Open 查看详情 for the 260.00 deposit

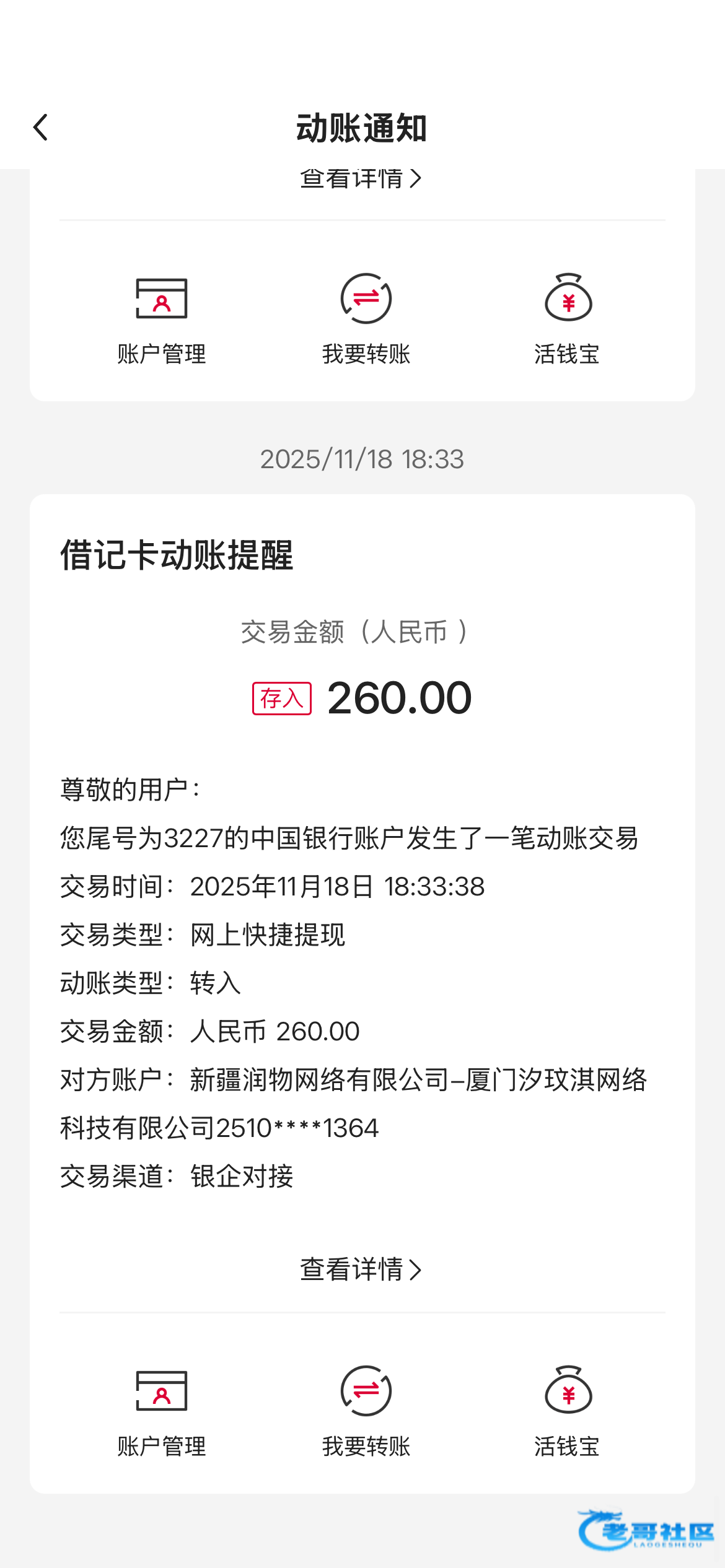coord(361,1270)
